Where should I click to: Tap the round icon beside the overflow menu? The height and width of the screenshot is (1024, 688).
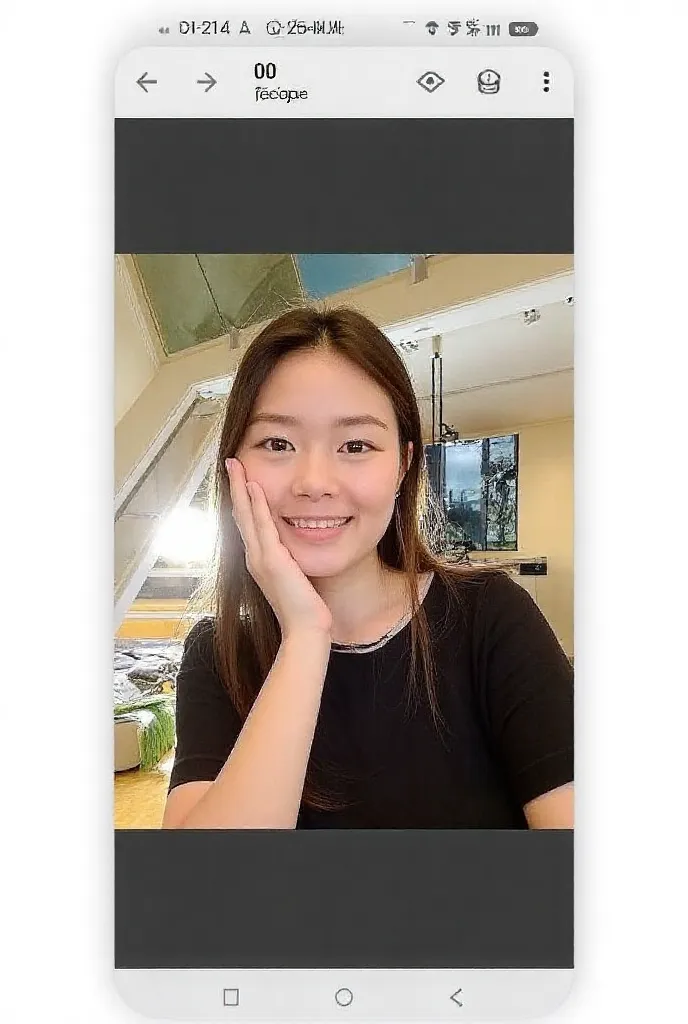pyautogui.click(x=488, y=82)
